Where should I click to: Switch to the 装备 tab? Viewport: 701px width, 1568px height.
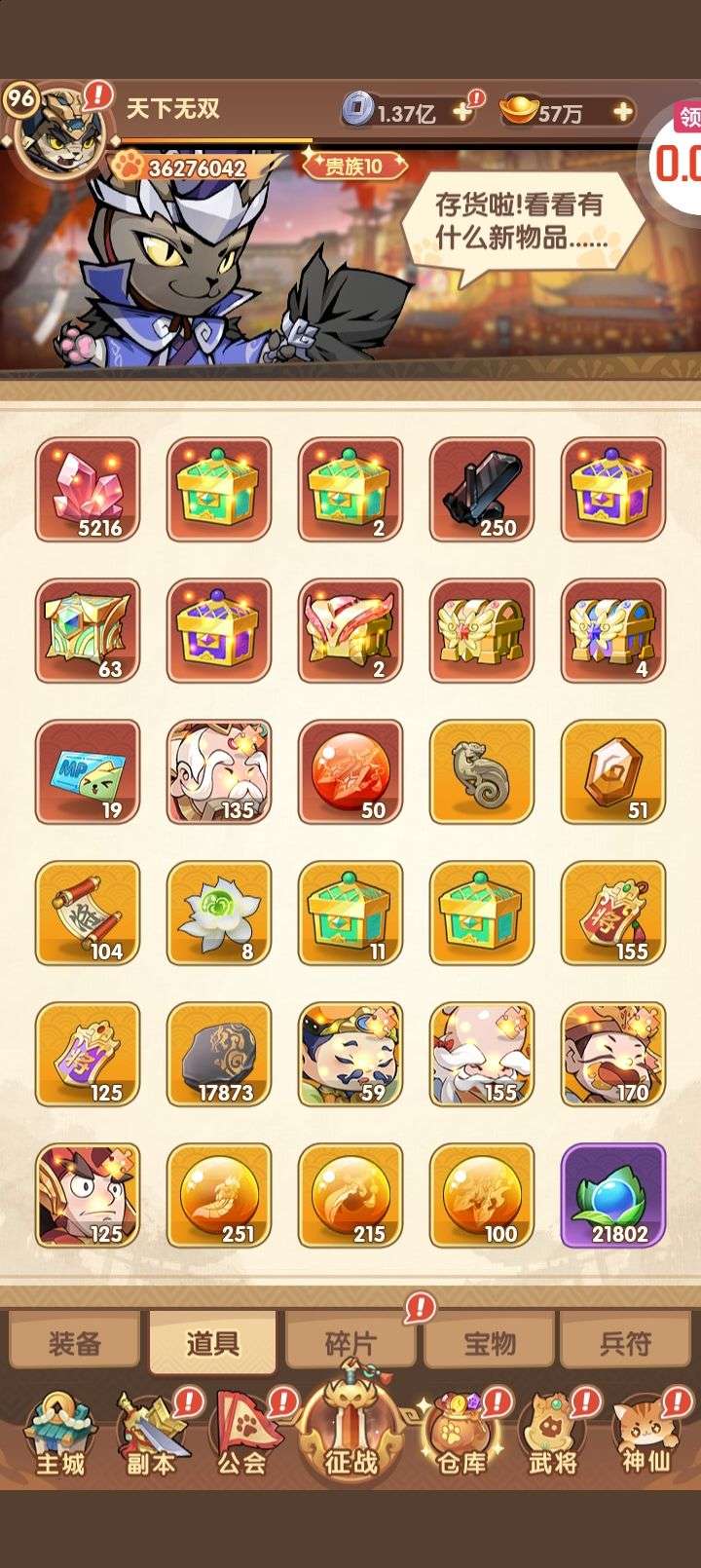tap(75, 1344)
